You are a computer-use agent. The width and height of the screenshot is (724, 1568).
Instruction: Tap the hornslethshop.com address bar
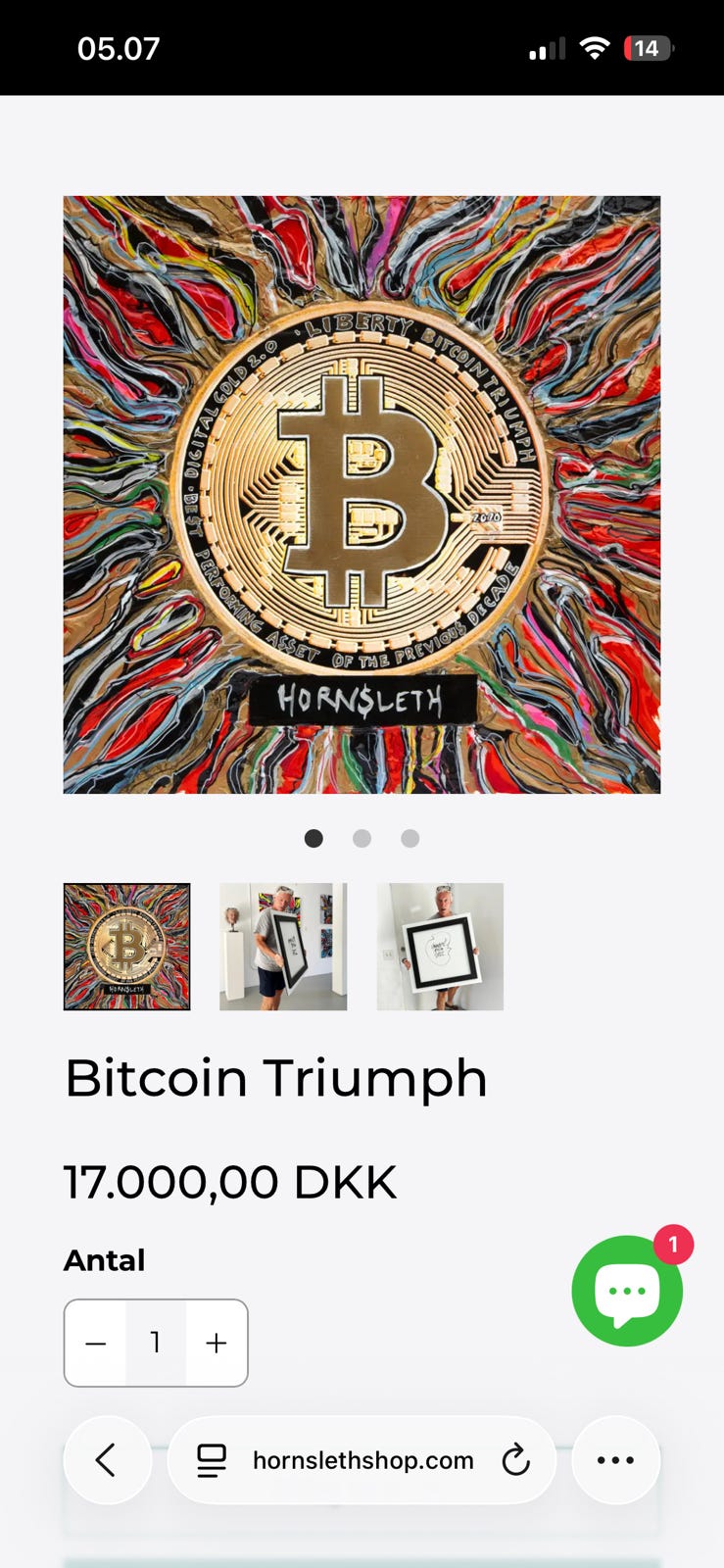(x=362, y=1460)
